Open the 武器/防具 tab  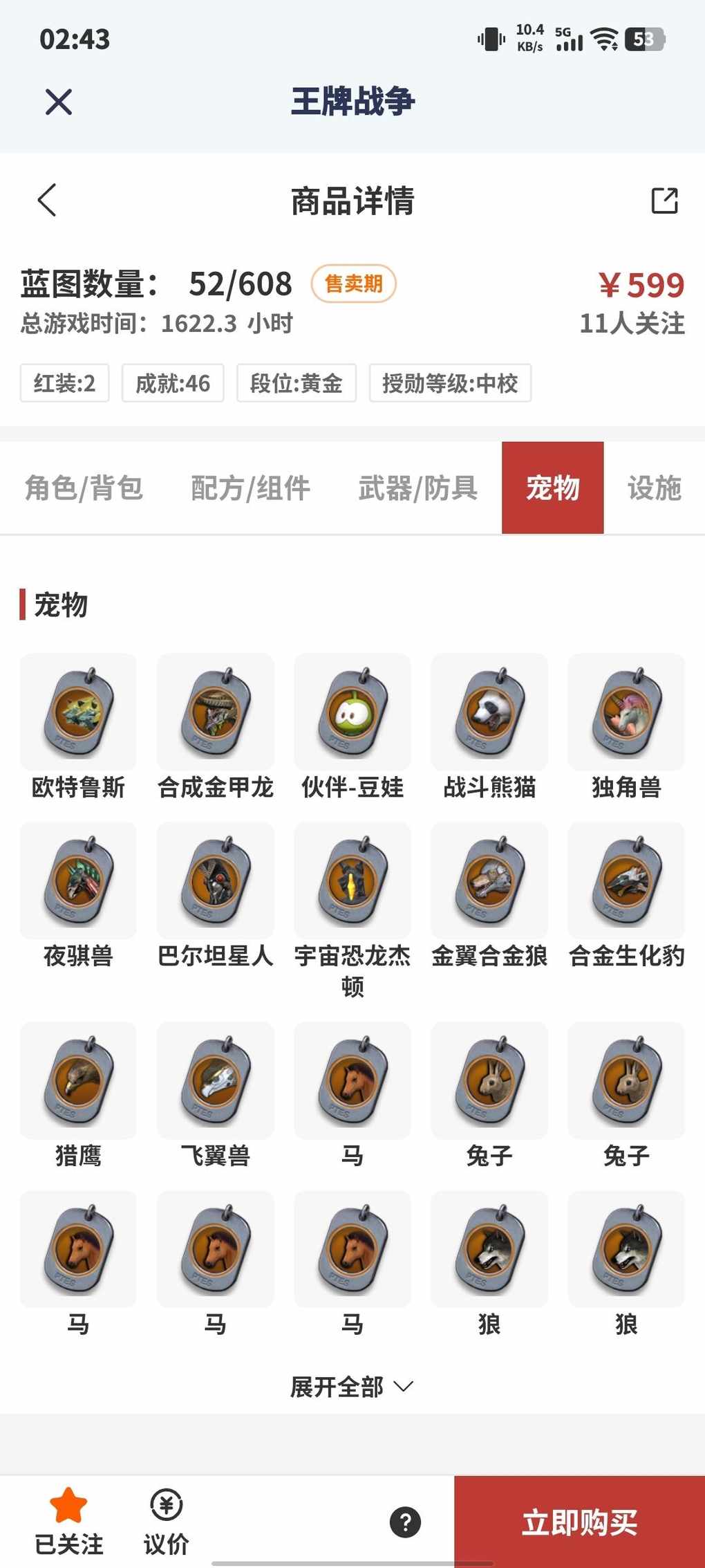tap(417, 488)
